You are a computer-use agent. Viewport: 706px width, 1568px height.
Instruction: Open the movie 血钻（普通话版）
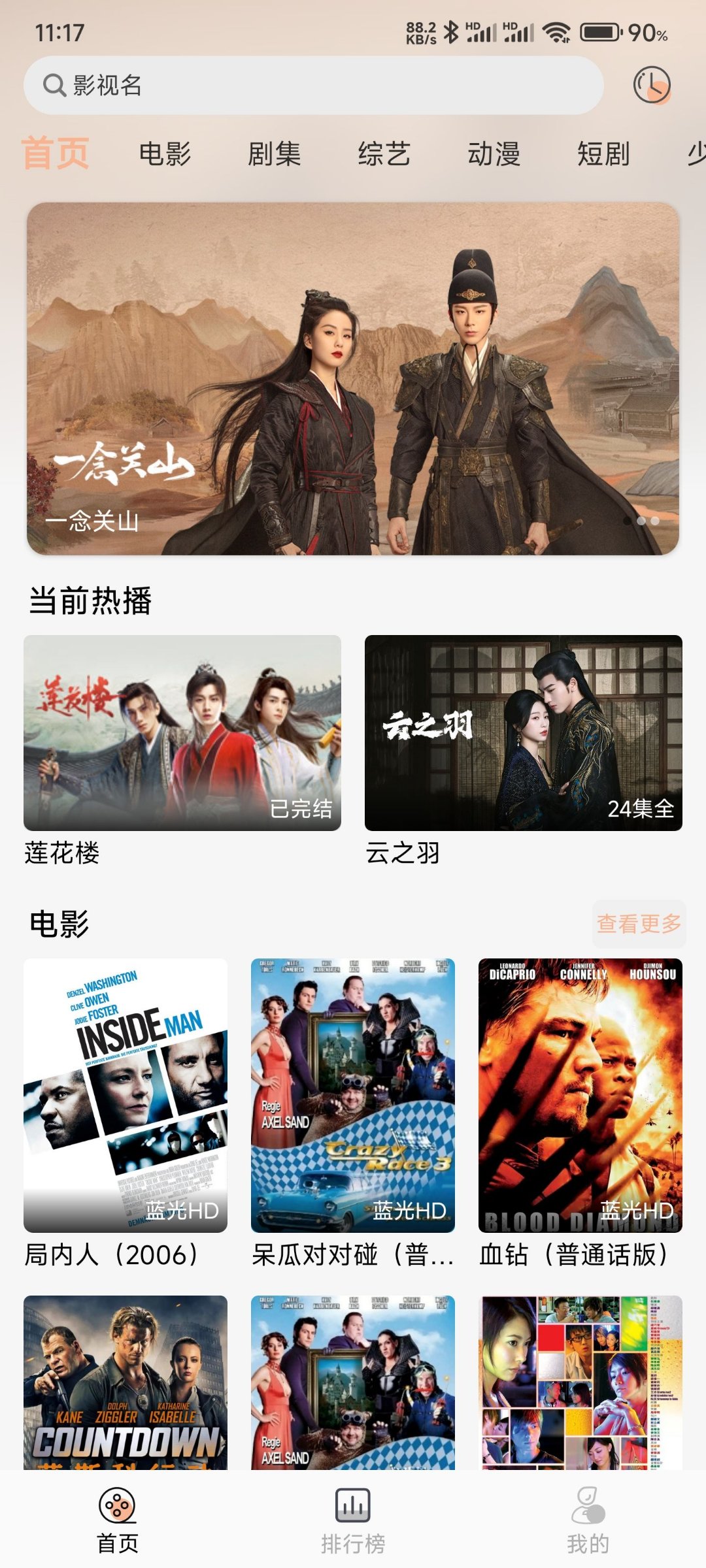pos(580,1096)
